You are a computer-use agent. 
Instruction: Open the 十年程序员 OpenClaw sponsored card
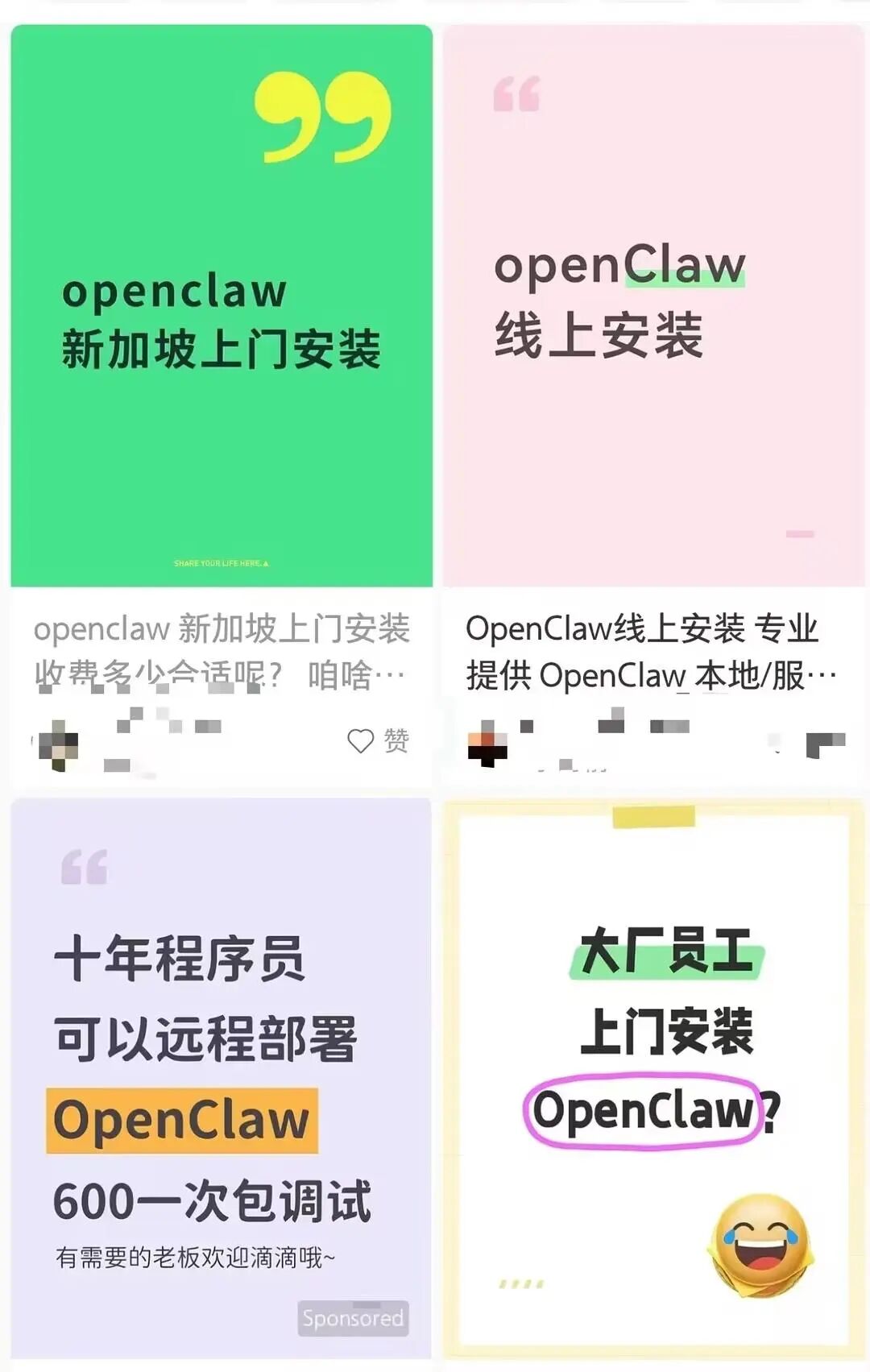[x=222, y=1080]
